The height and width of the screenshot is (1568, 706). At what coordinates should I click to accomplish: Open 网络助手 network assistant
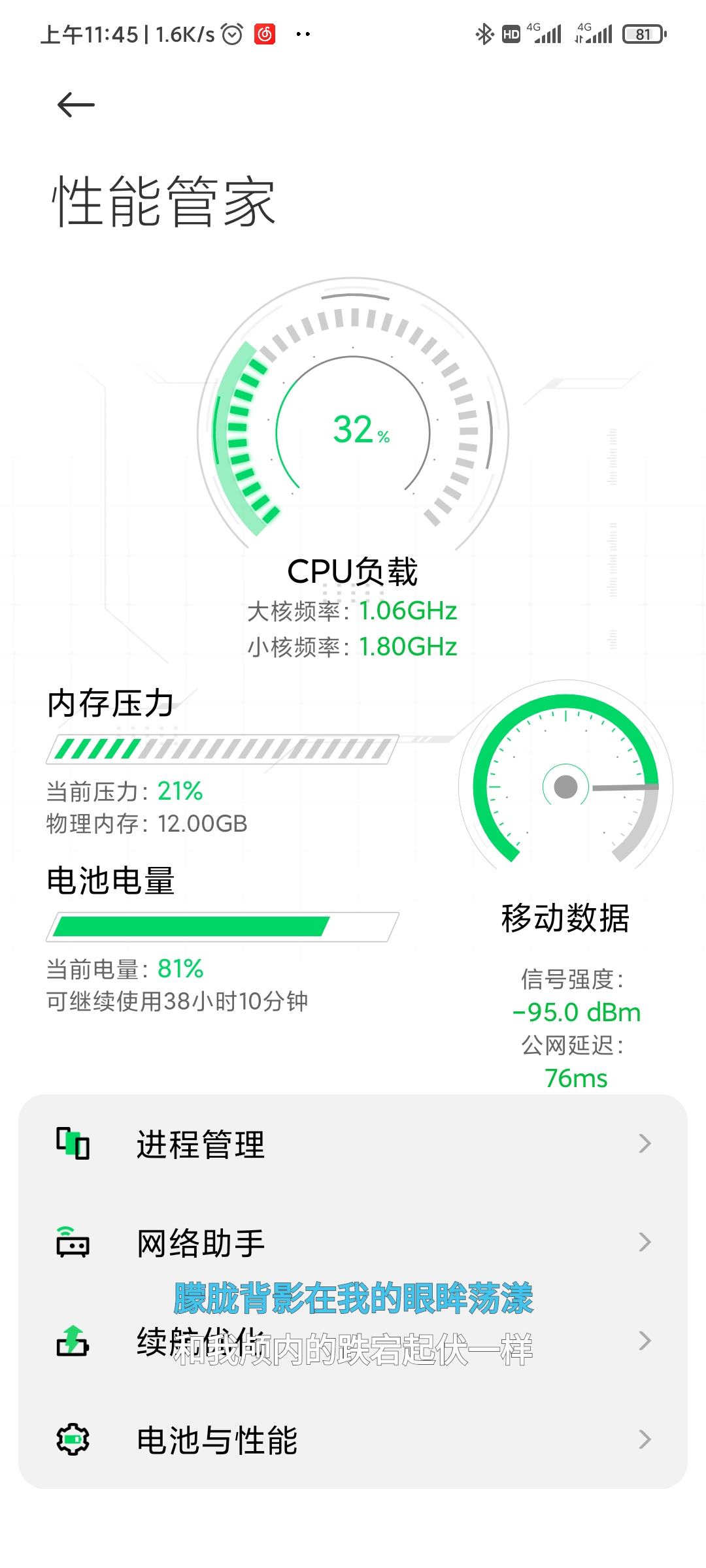coord(353,1242)
